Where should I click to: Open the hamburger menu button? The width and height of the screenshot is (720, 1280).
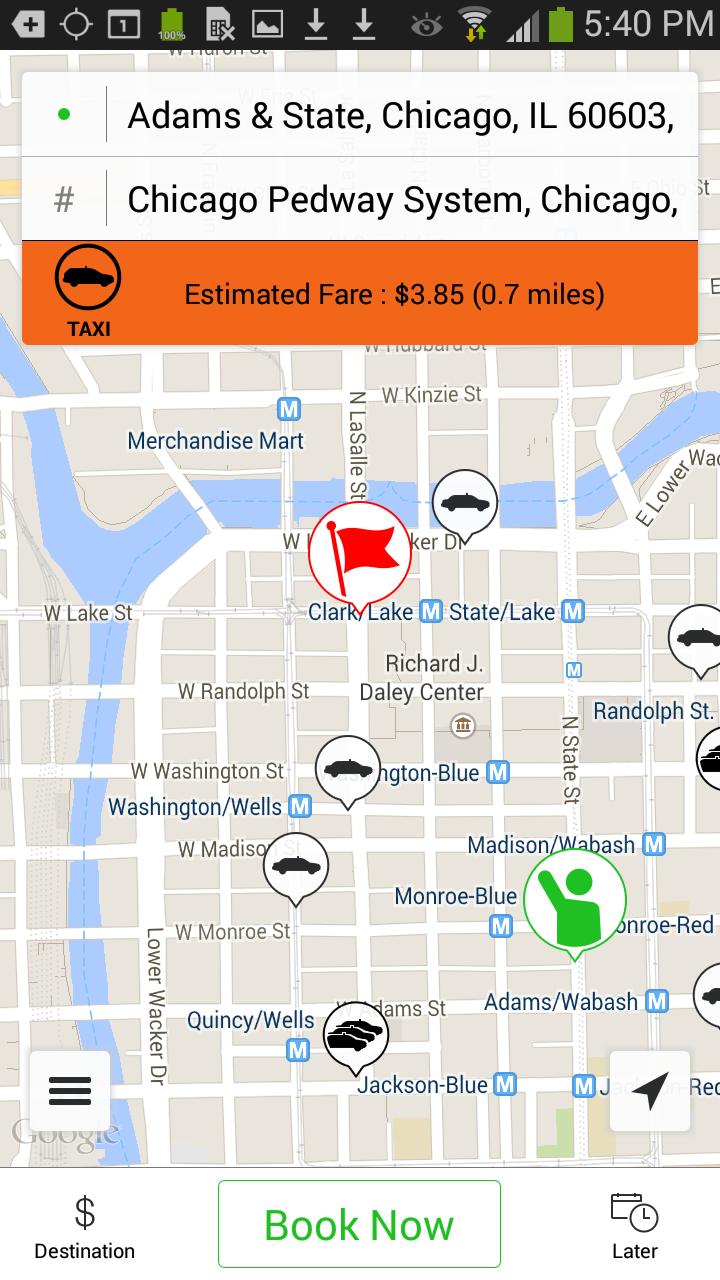(x=70, y=1090)
